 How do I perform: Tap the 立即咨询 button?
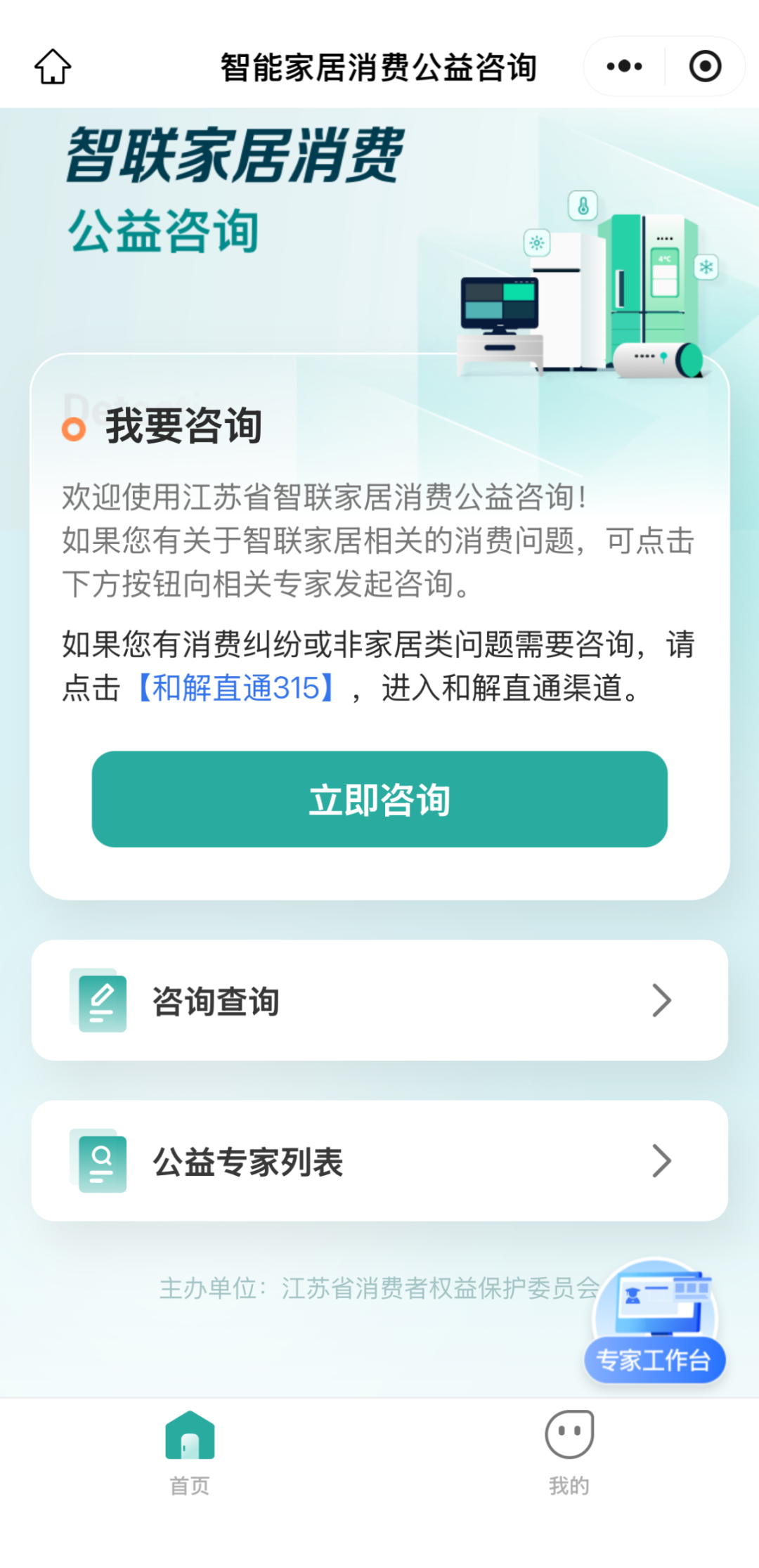click(x=379, y=799)
